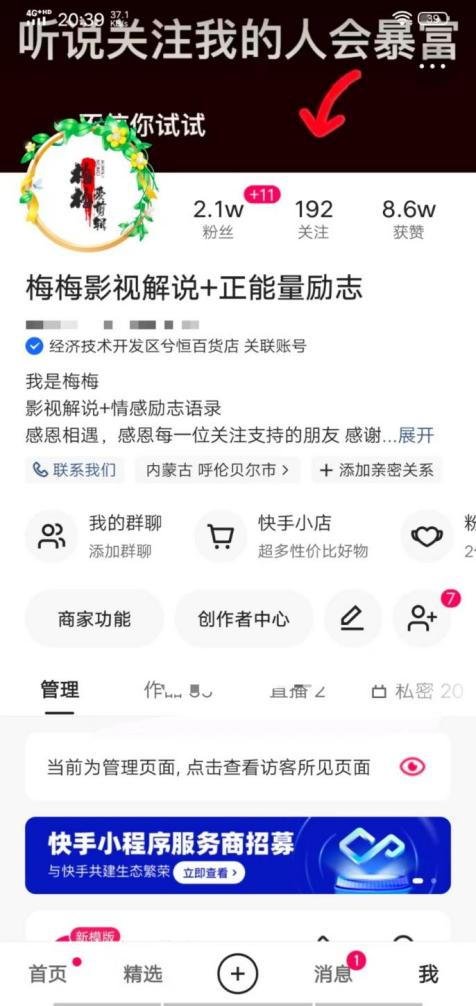Tap the edit profile pencil icon
Image resolution: width=476 pixels, height=1006 pixels.
click(x=352, y=618)
